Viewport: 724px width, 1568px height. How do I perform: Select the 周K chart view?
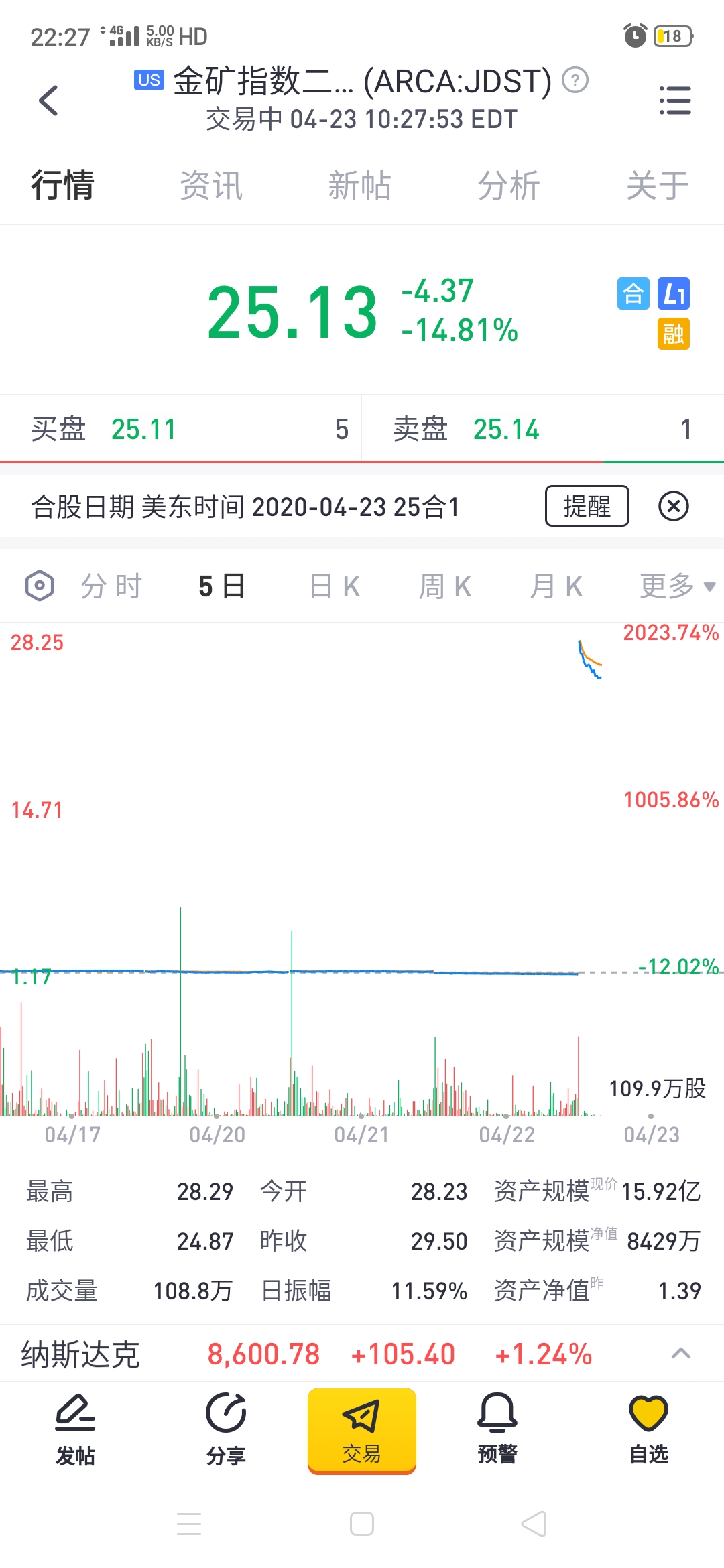point(445,586)
